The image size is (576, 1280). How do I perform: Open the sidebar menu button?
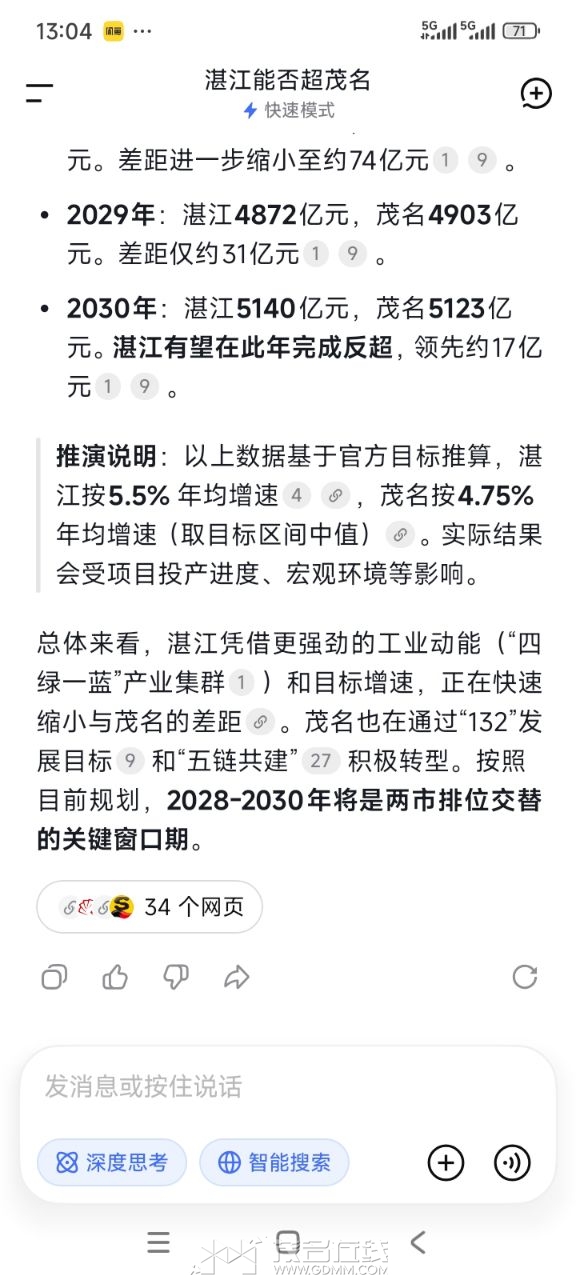39,94
